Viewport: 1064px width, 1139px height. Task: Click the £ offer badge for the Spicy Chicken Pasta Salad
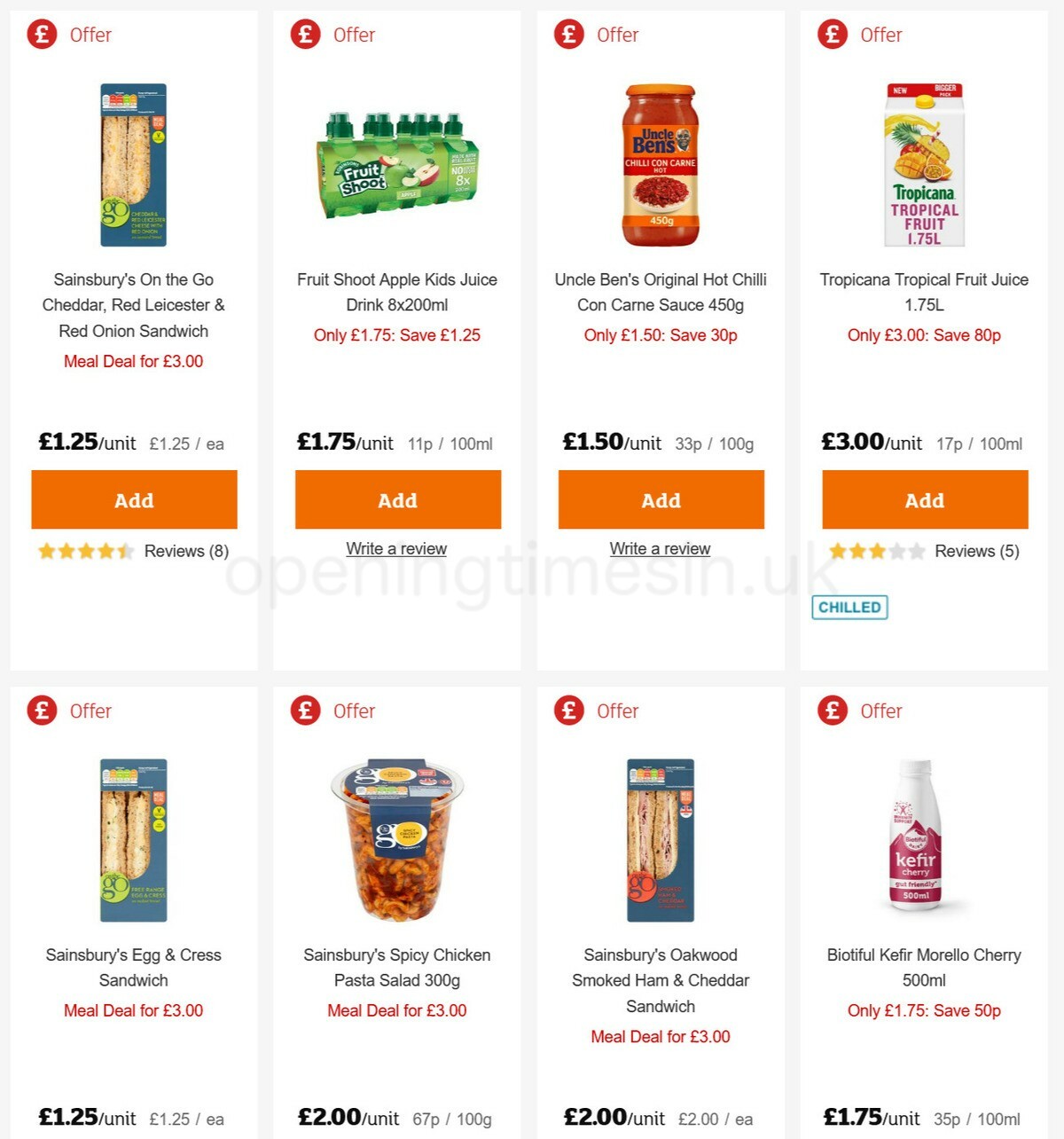click(305, 711)
